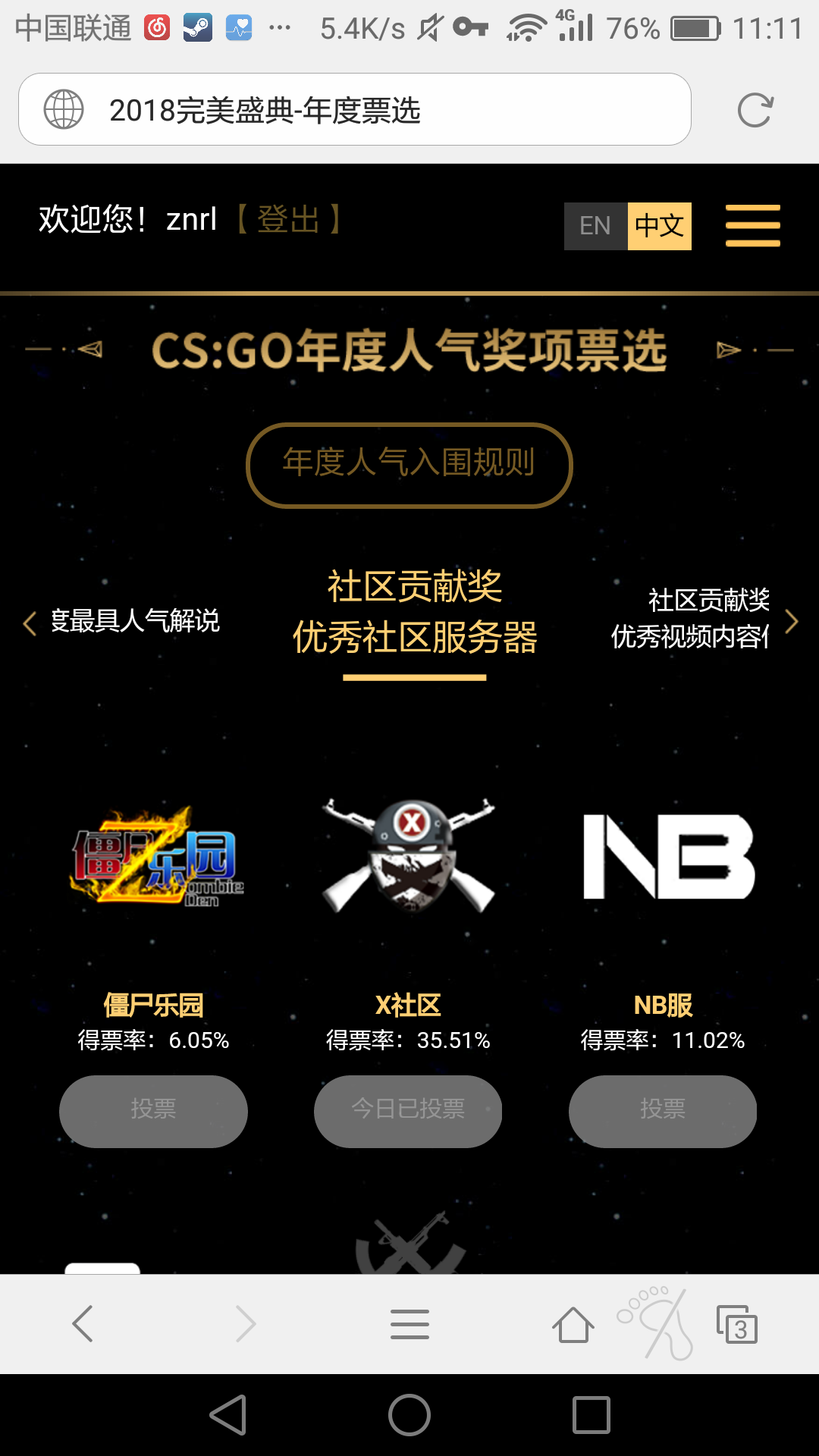The height and width of the screenshot is (1456, 819).
Task: Switch language to EN
Action: (x=595, y=225)
